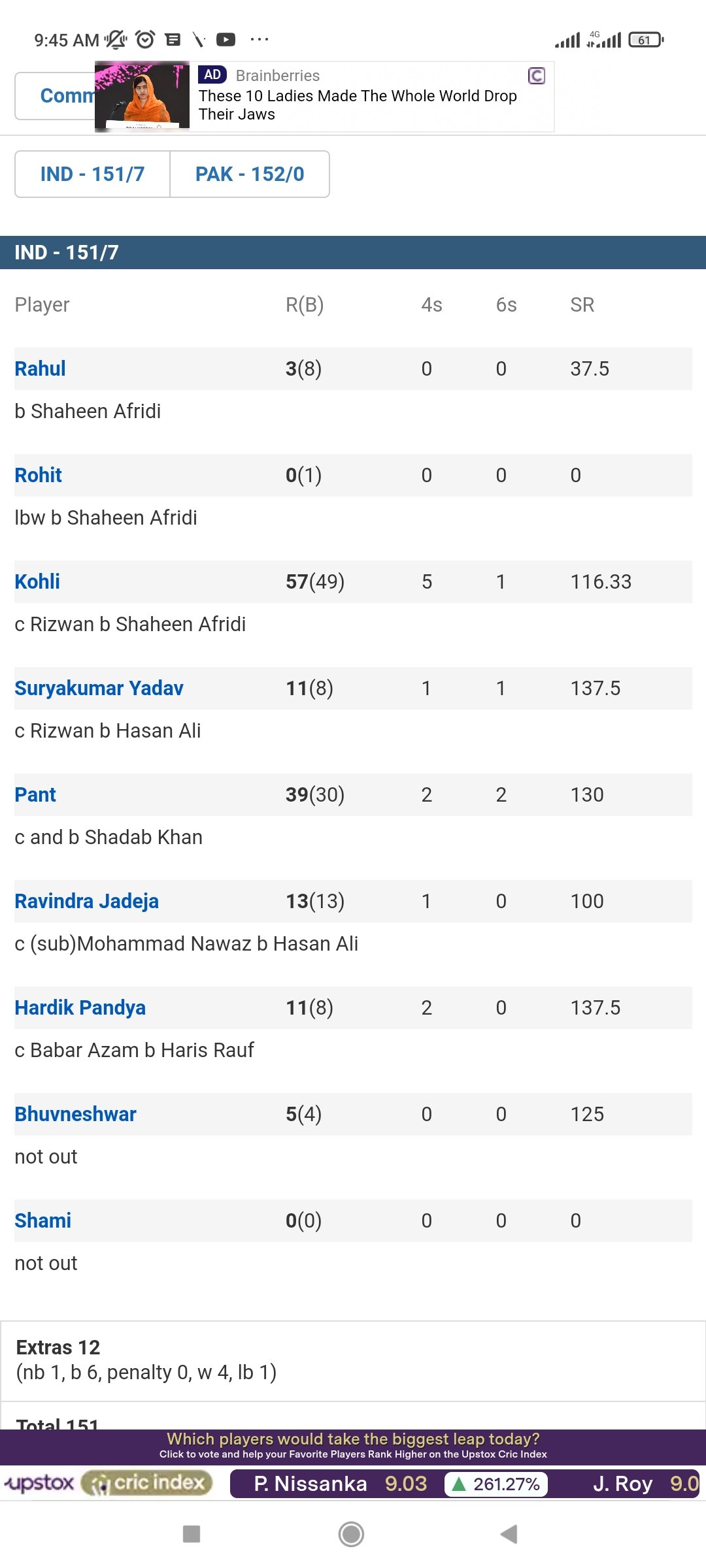View Kohli's player page
Viewport: 706px width, 1568px height.
click(37, 581)
